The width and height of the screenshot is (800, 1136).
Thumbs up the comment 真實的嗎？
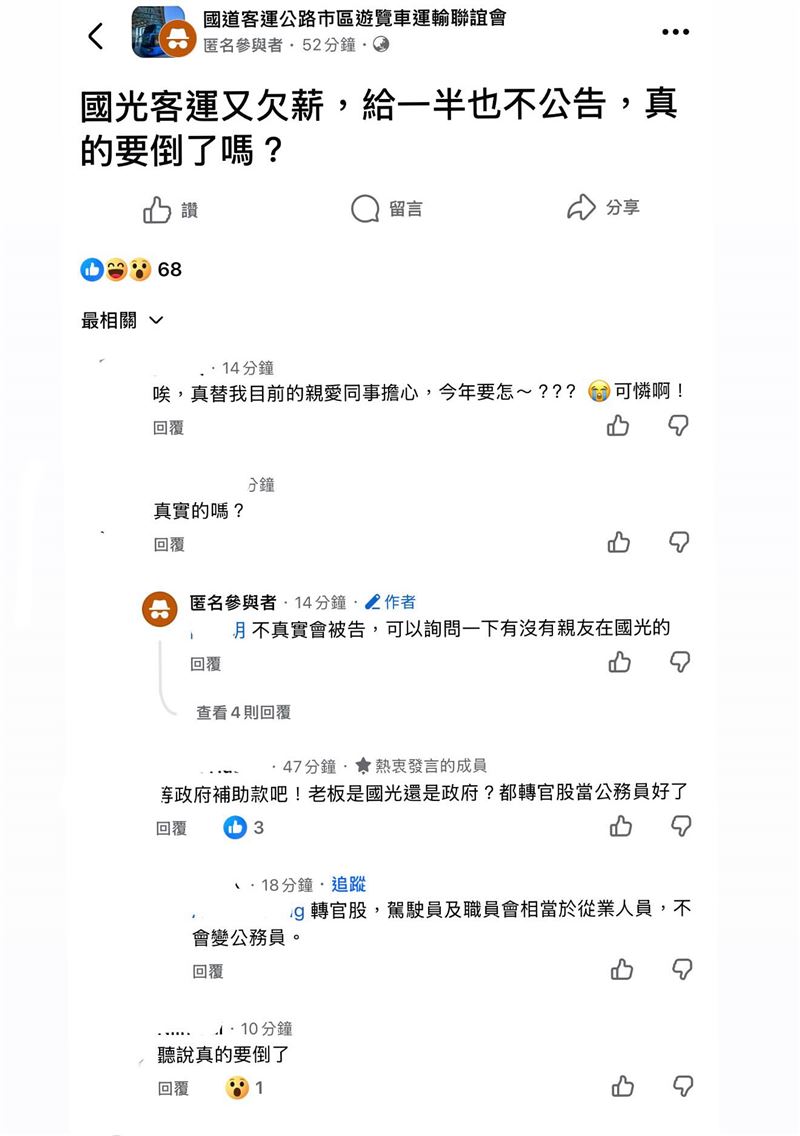618,543
